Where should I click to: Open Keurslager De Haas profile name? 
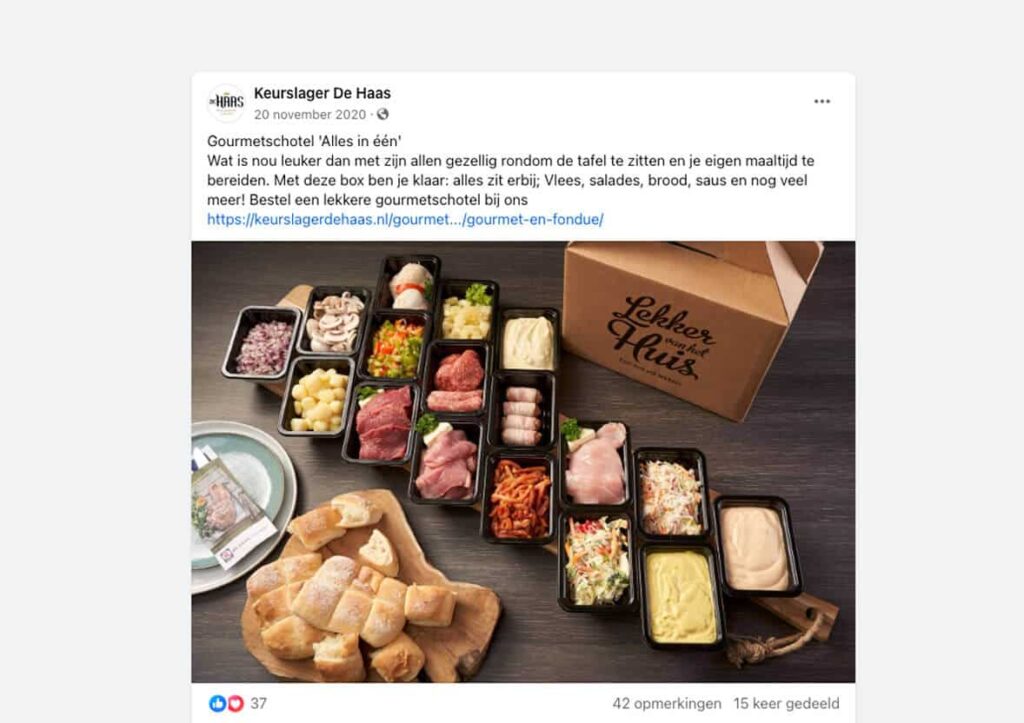(322, 94)
